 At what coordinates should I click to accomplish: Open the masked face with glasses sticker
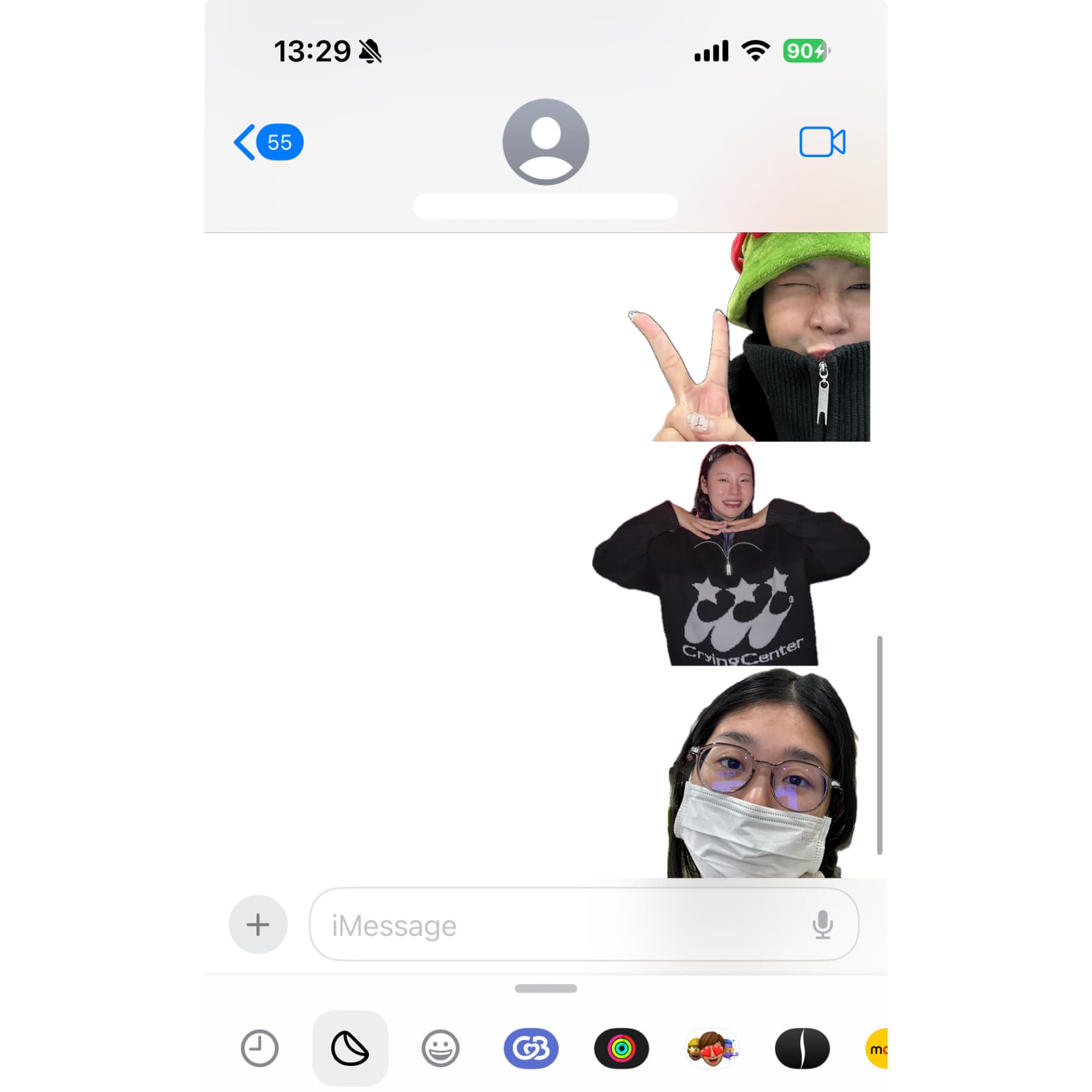click(x=764, y=783)
